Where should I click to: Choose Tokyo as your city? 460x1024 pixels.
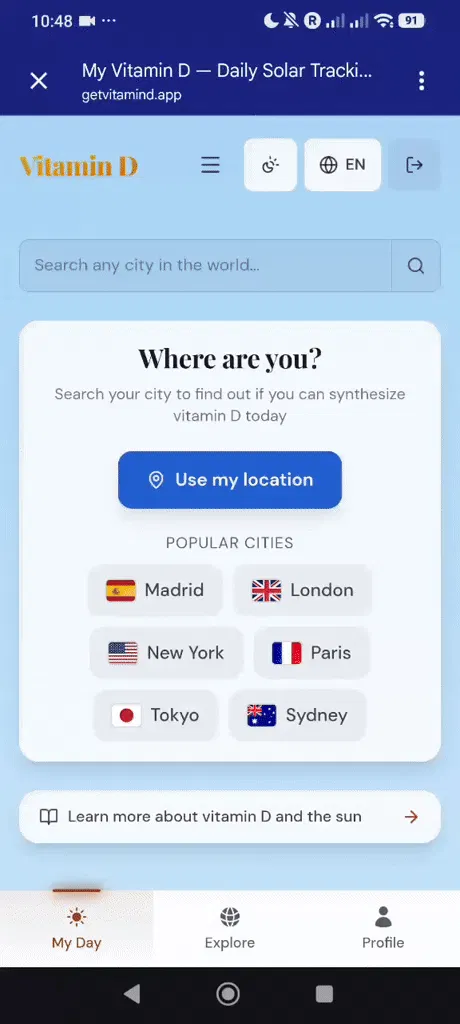156,715
